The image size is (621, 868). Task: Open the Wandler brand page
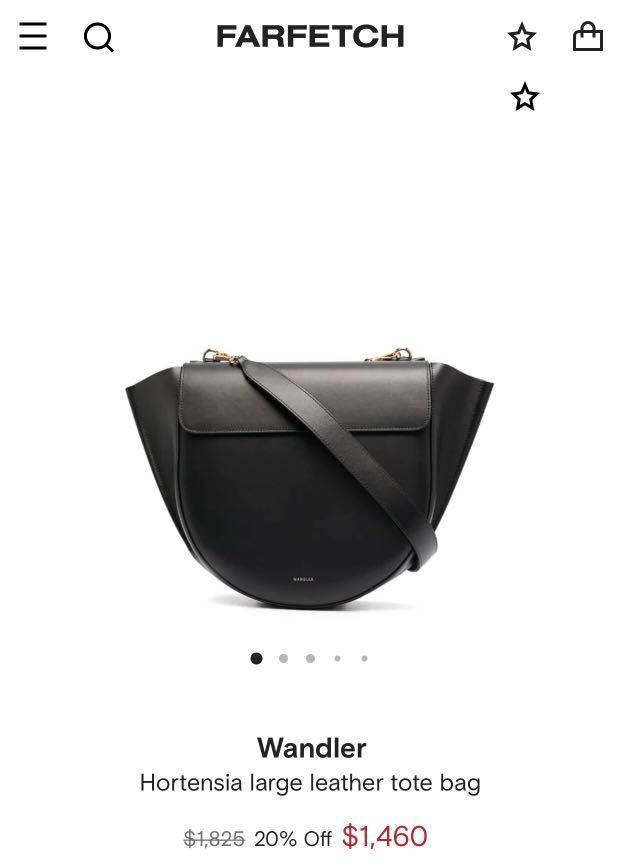(x=311, y=747)
